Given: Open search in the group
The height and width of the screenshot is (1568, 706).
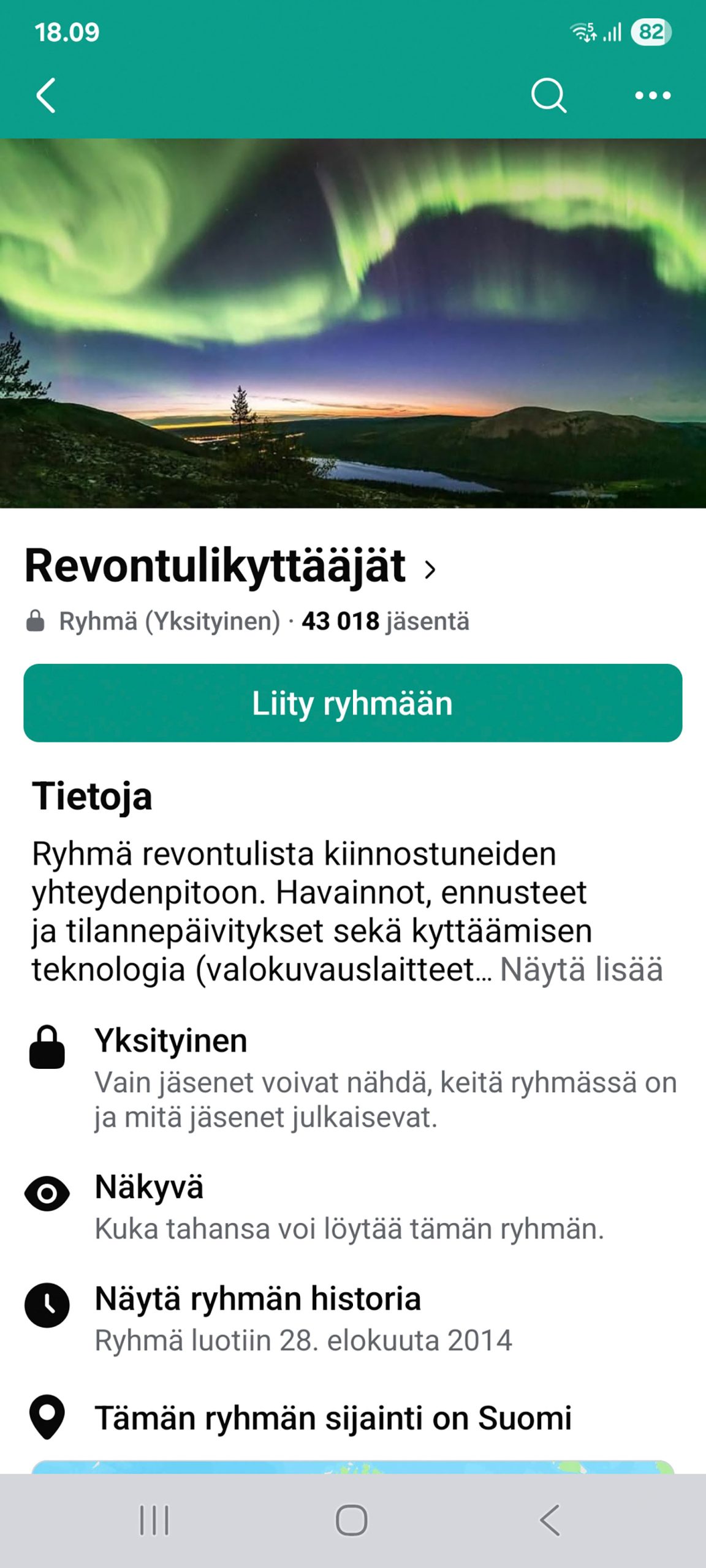Looking at the screenshot, I should [x=548, y=96].
